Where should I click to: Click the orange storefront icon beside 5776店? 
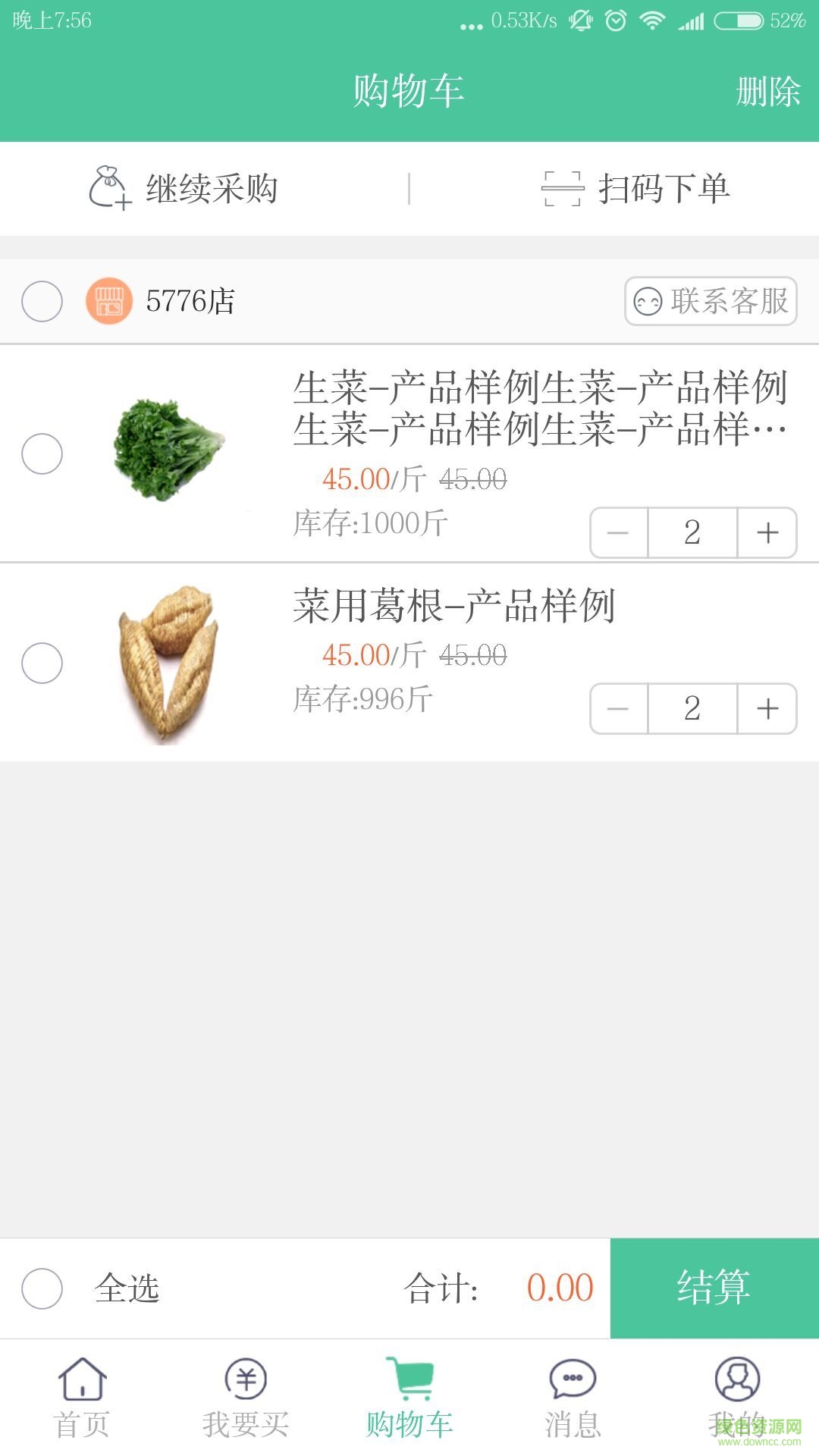(x=108, y=300)
